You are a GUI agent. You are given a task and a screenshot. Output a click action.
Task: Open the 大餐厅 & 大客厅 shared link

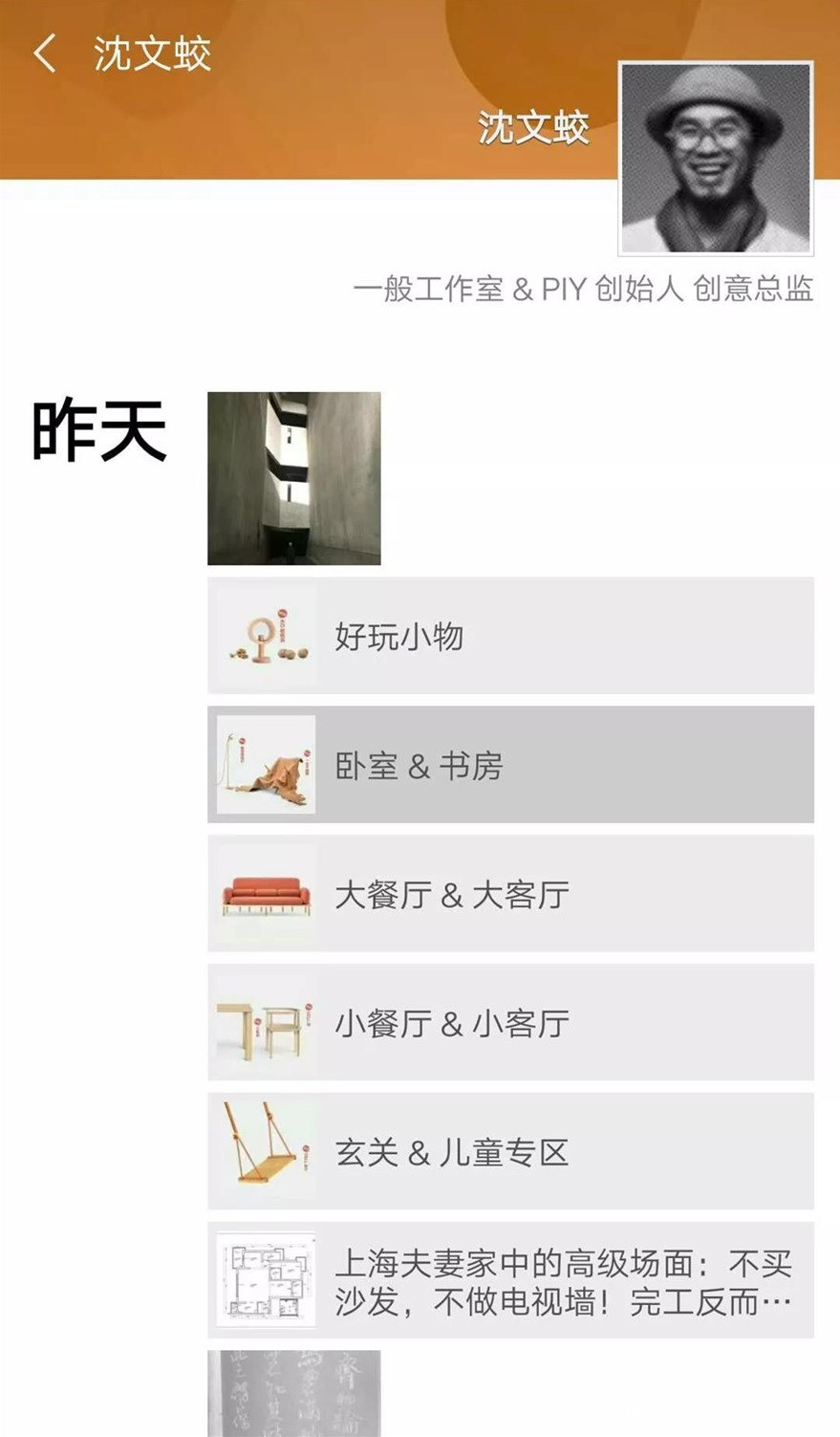click(510, 894)
